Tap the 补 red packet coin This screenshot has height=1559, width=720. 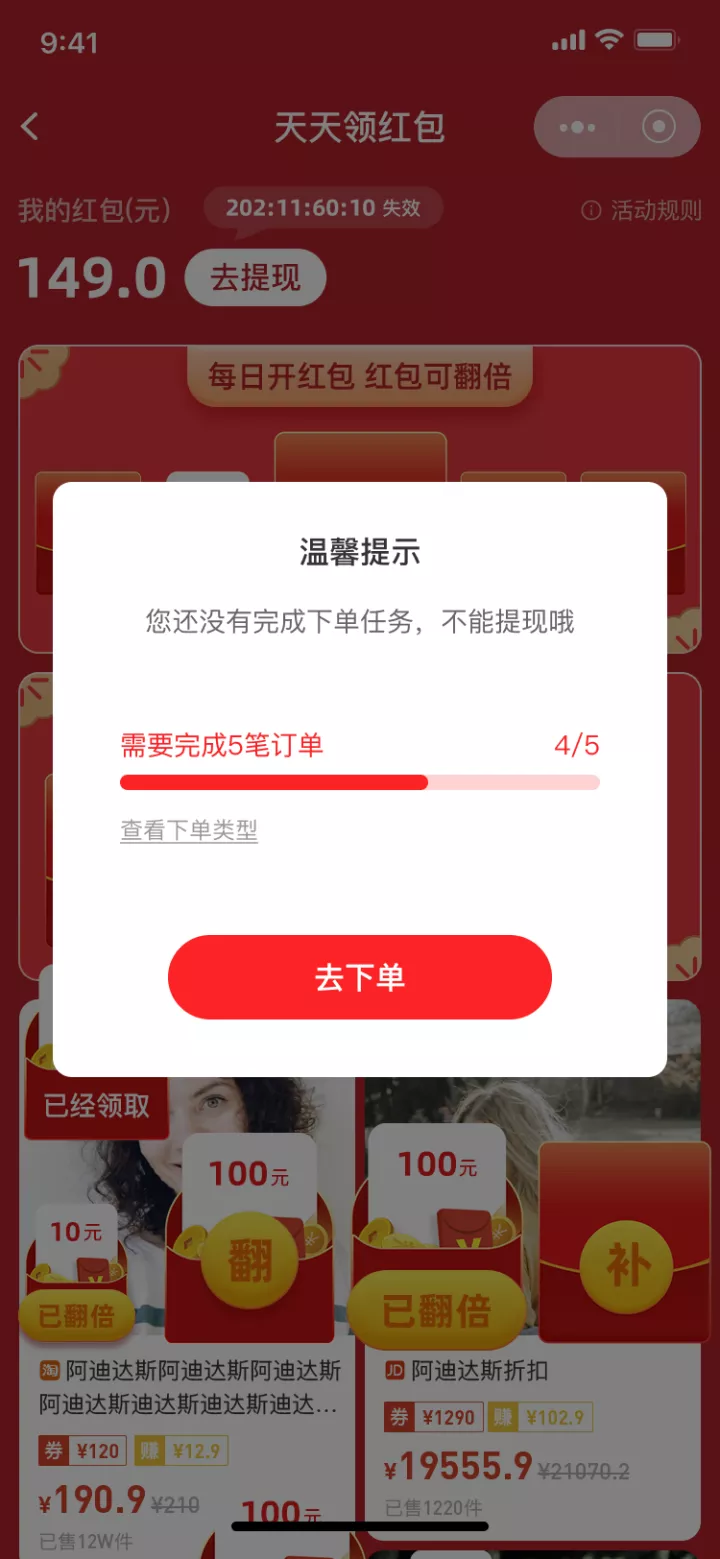click(x=627, y=1266)
